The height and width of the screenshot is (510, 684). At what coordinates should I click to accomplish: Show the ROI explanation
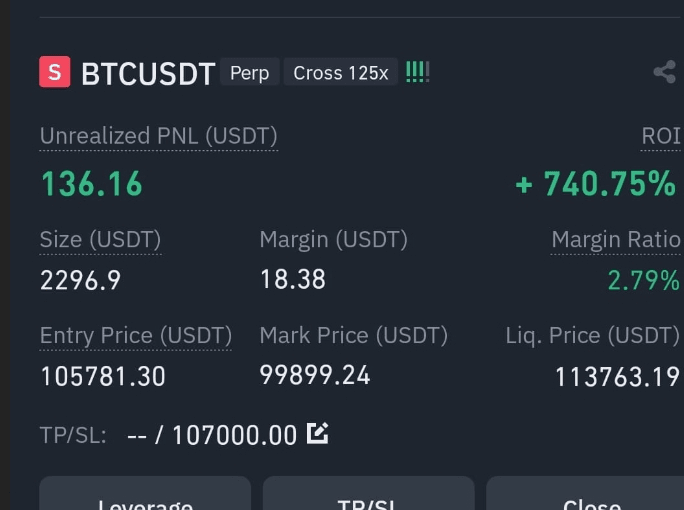661,136
